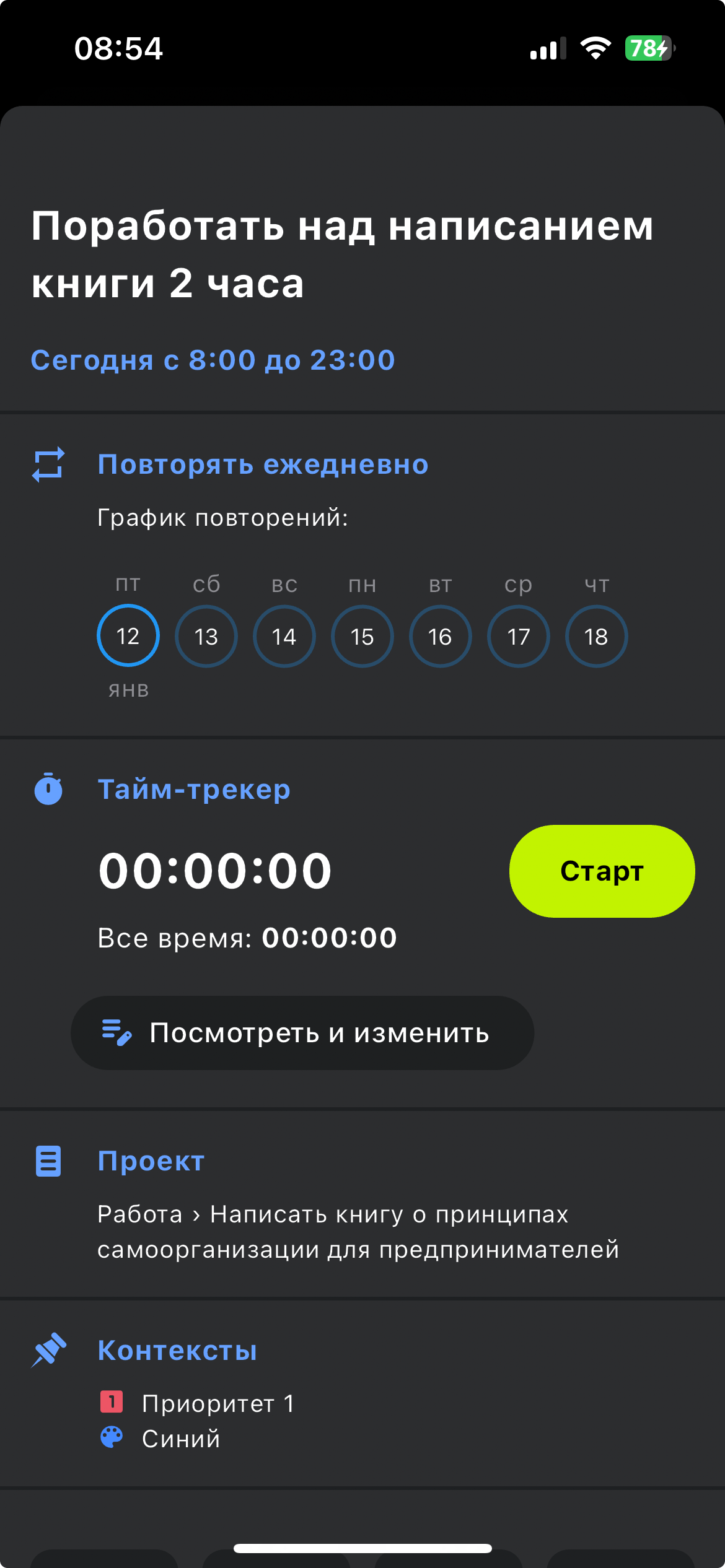Screen dimensions: 725x1568
Task: Select Saturday 13 in repeat schedule
Action: pyautogui.click(x=206, y=636)
